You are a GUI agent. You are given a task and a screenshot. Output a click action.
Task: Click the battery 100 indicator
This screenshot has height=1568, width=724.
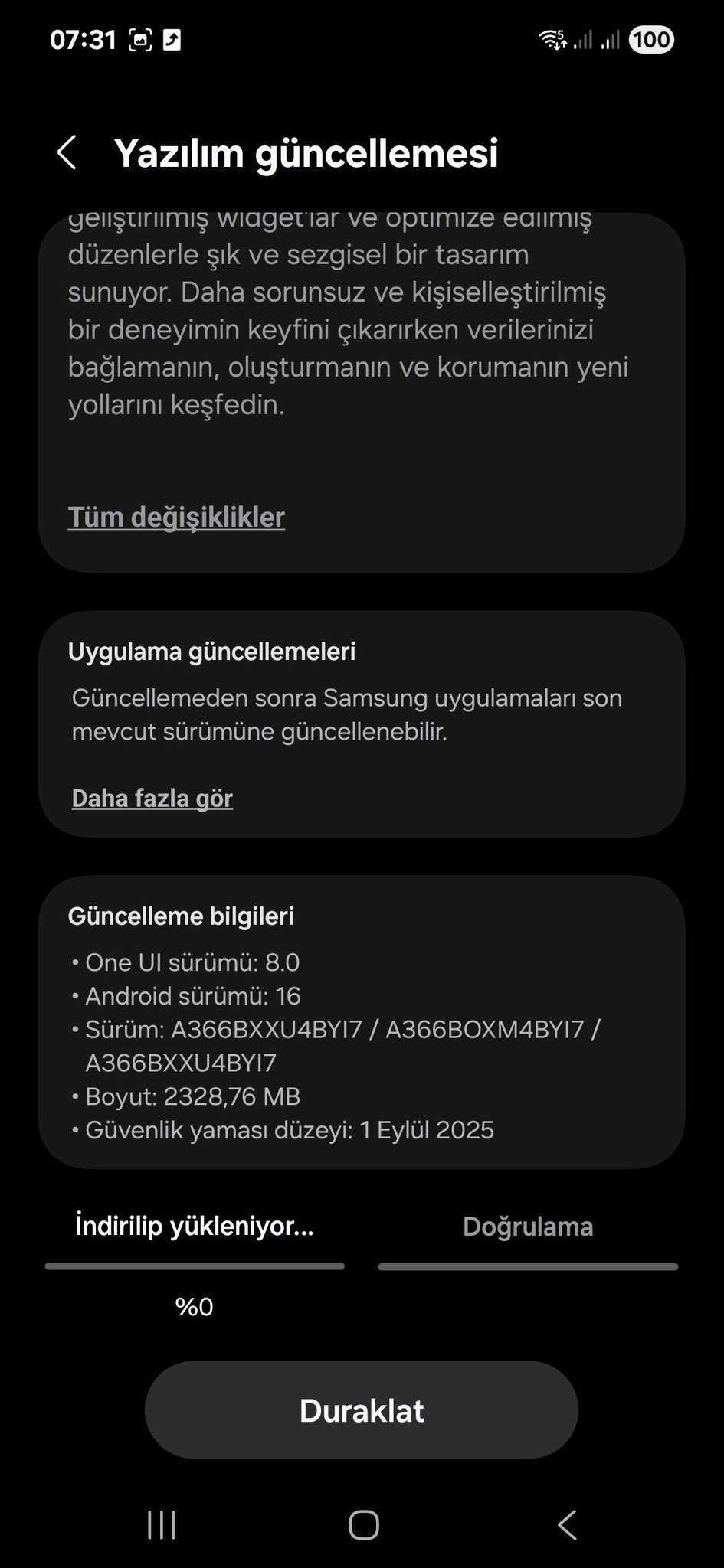coord(650,39)
